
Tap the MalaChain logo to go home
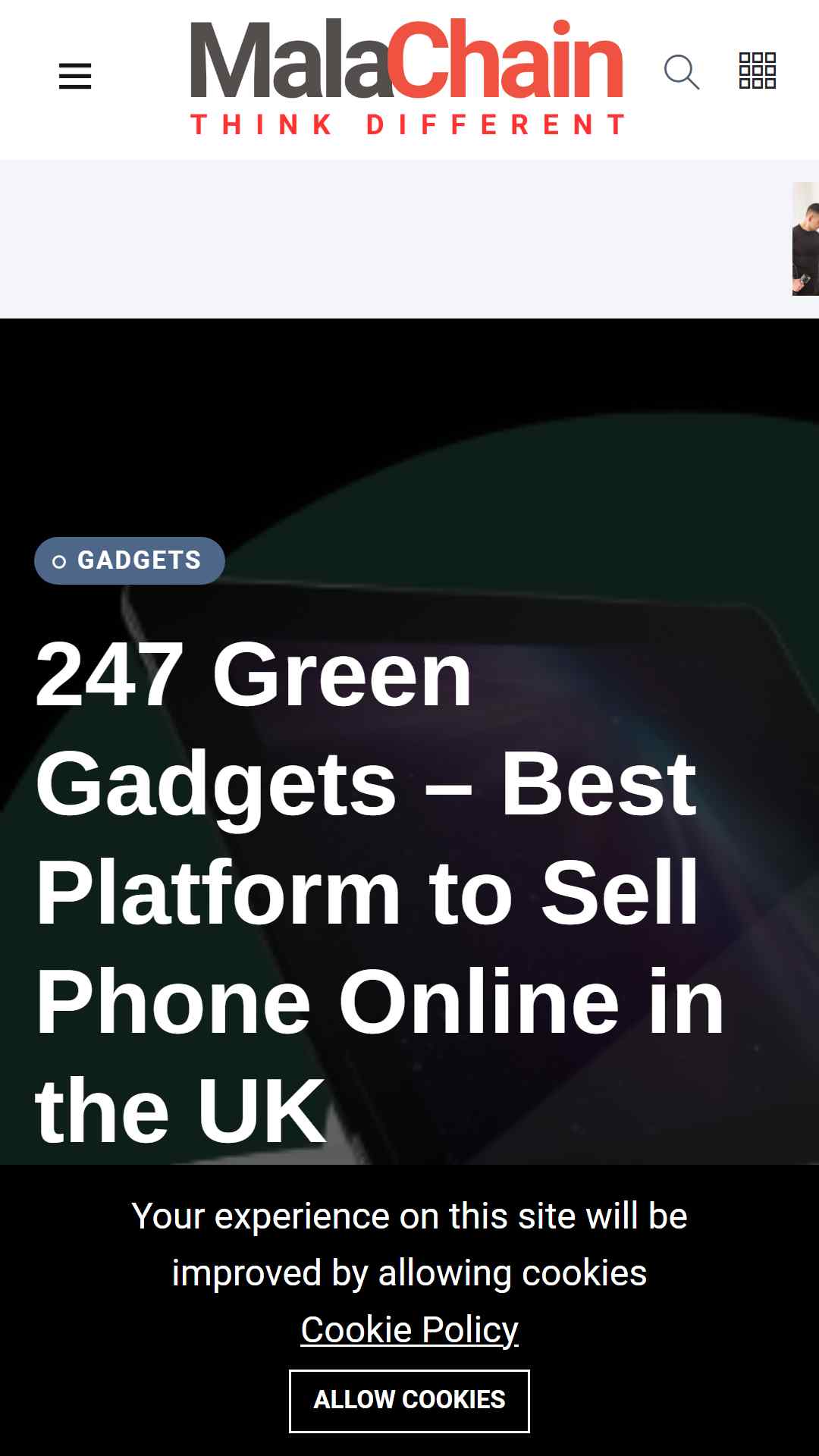coord(407,77)
